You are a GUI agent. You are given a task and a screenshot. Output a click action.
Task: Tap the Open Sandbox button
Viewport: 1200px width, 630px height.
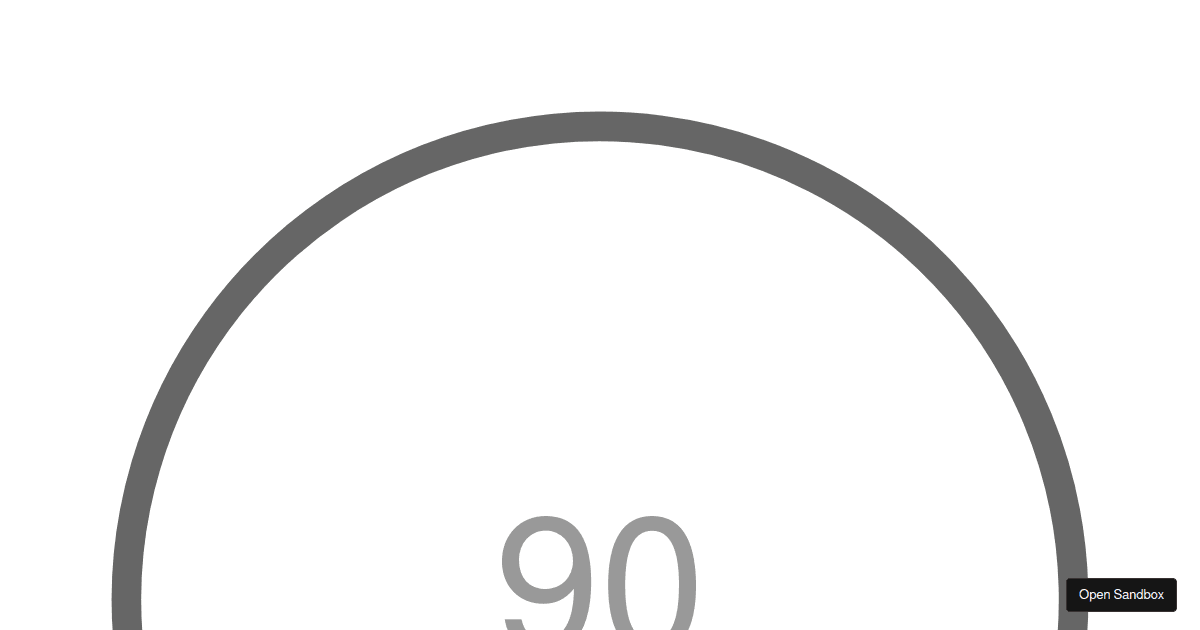[x=1121, y=594]
